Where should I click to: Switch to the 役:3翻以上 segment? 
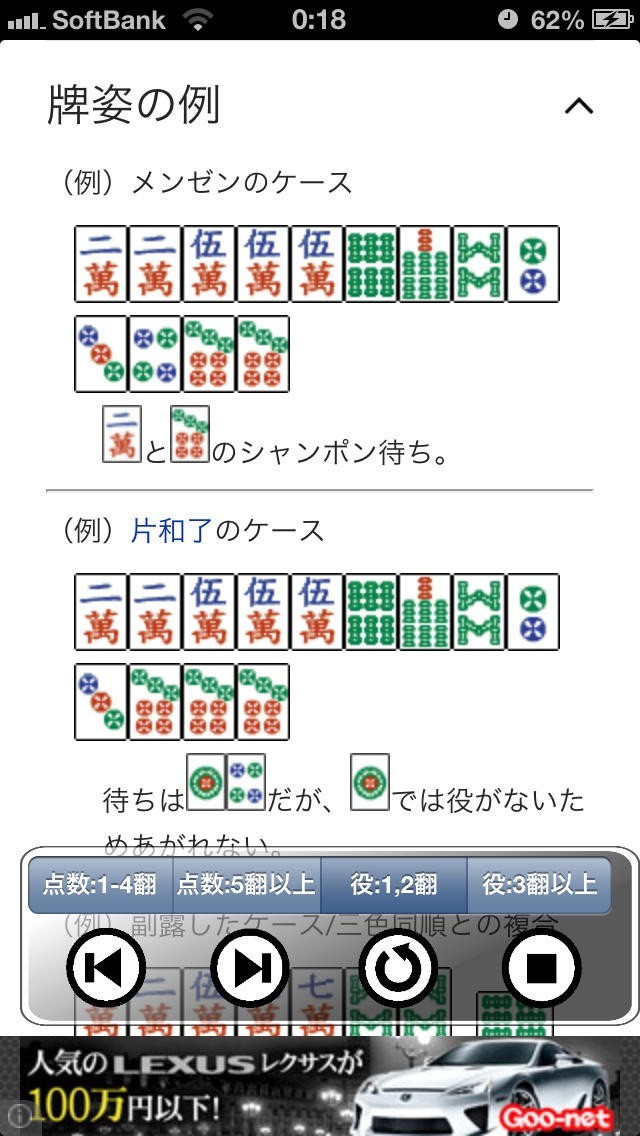click(x=539, y=885)
